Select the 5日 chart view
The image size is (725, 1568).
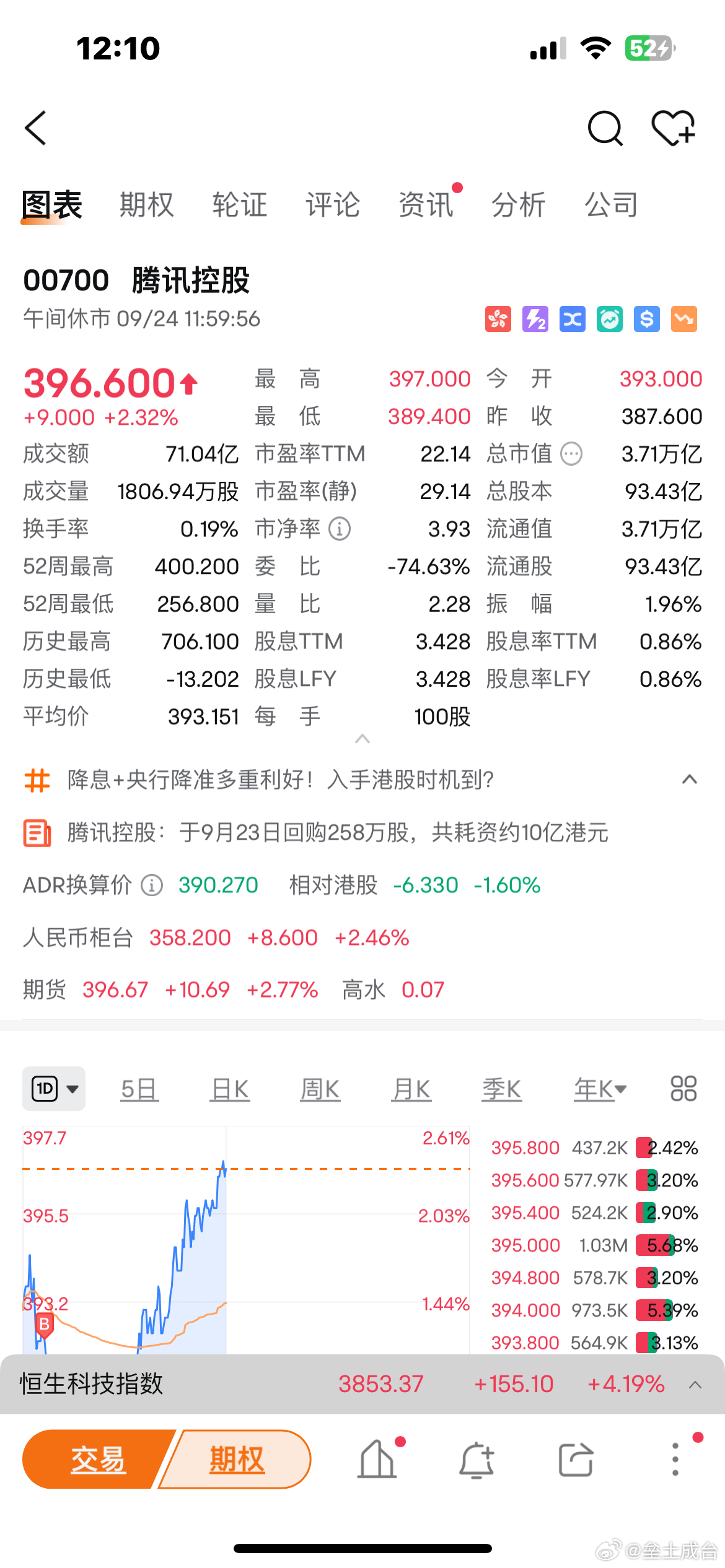coord(139,1089)
